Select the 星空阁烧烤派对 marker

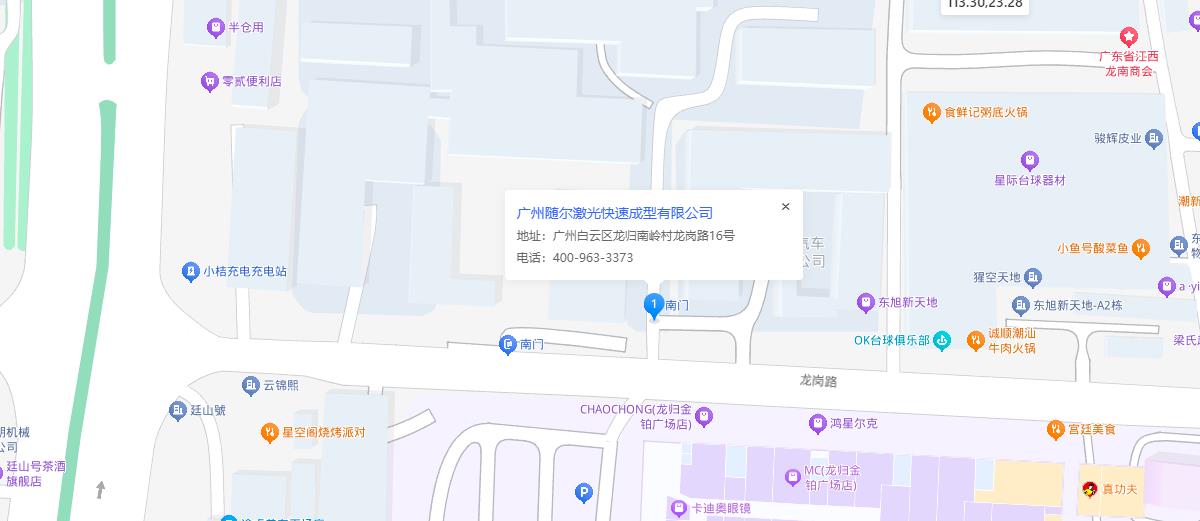268,433
